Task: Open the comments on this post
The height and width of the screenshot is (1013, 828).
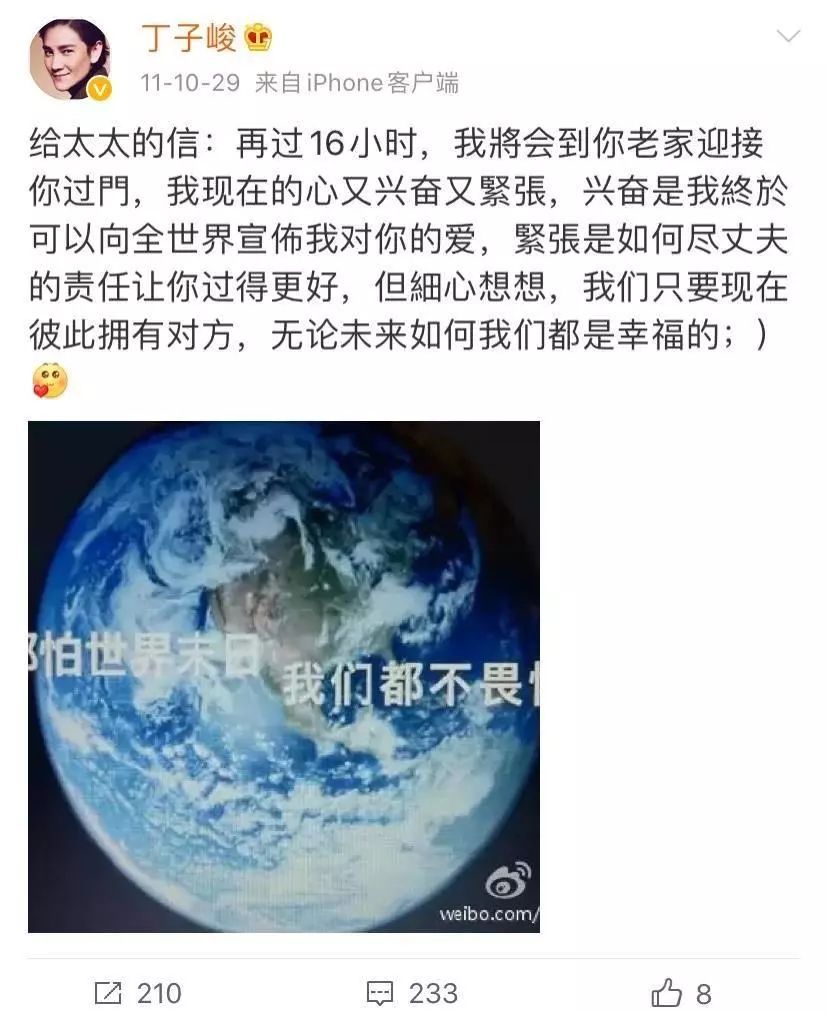Action: pyautogui.click(x=412, y=992)
